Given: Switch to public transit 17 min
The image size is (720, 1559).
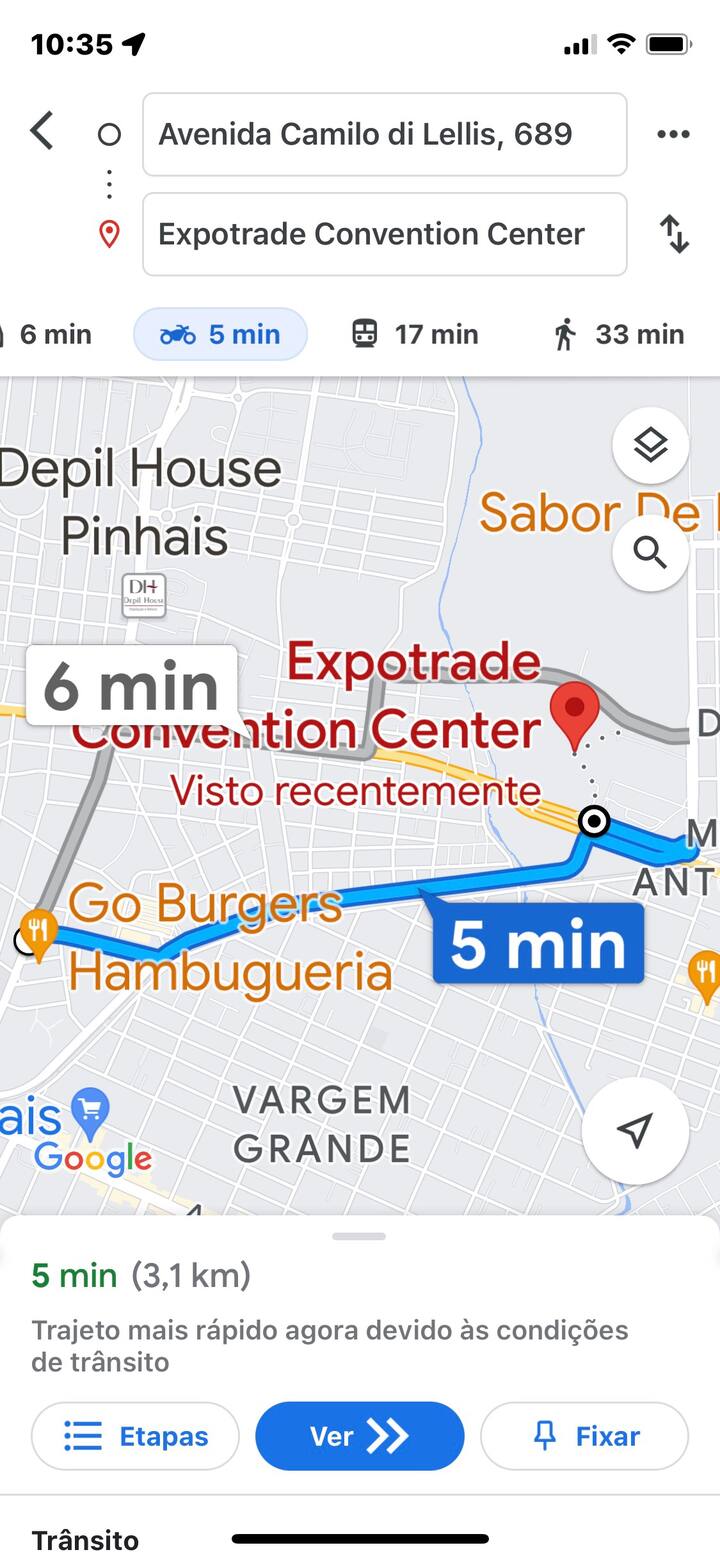Looking at the screenshot, I should click(415, 334).
